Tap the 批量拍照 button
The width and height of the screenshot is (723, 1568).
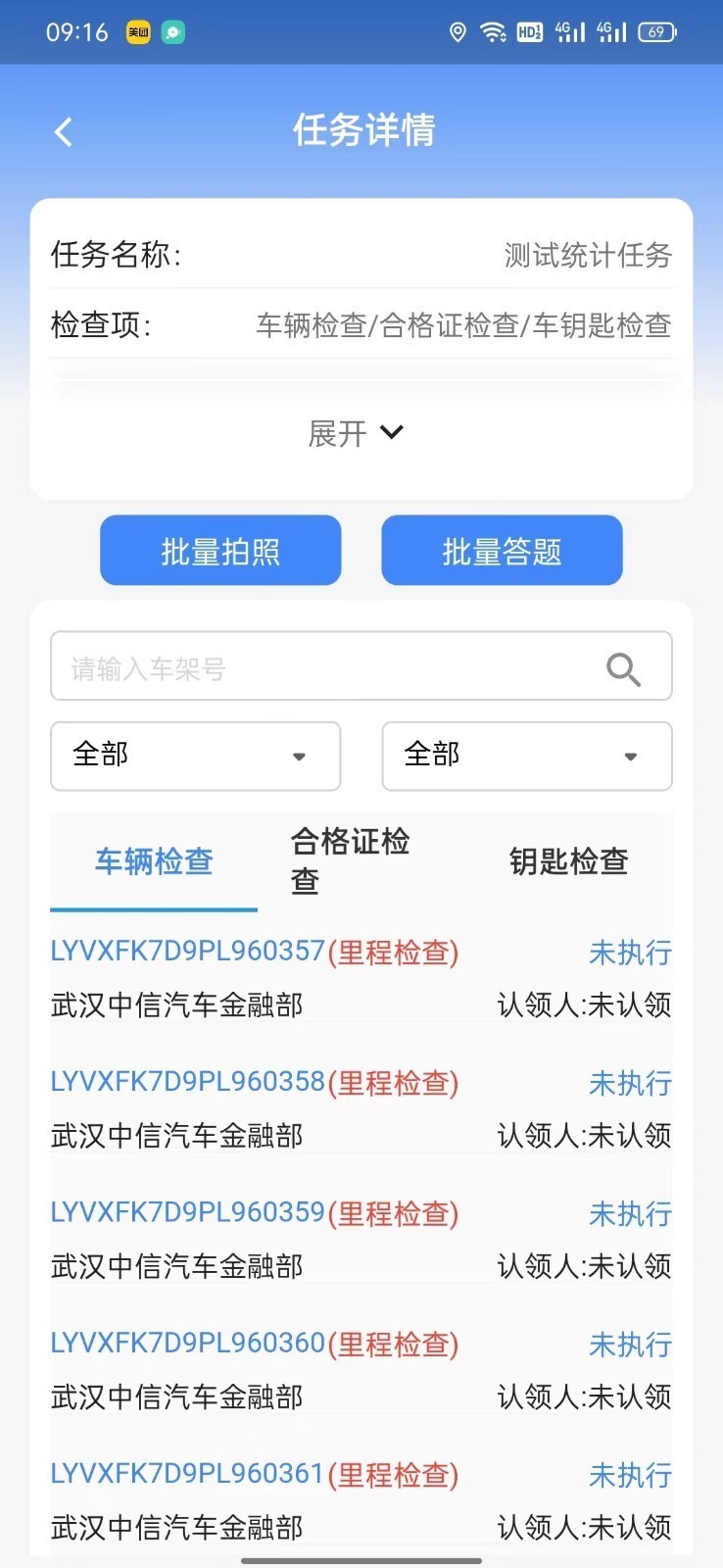point(219,551)
